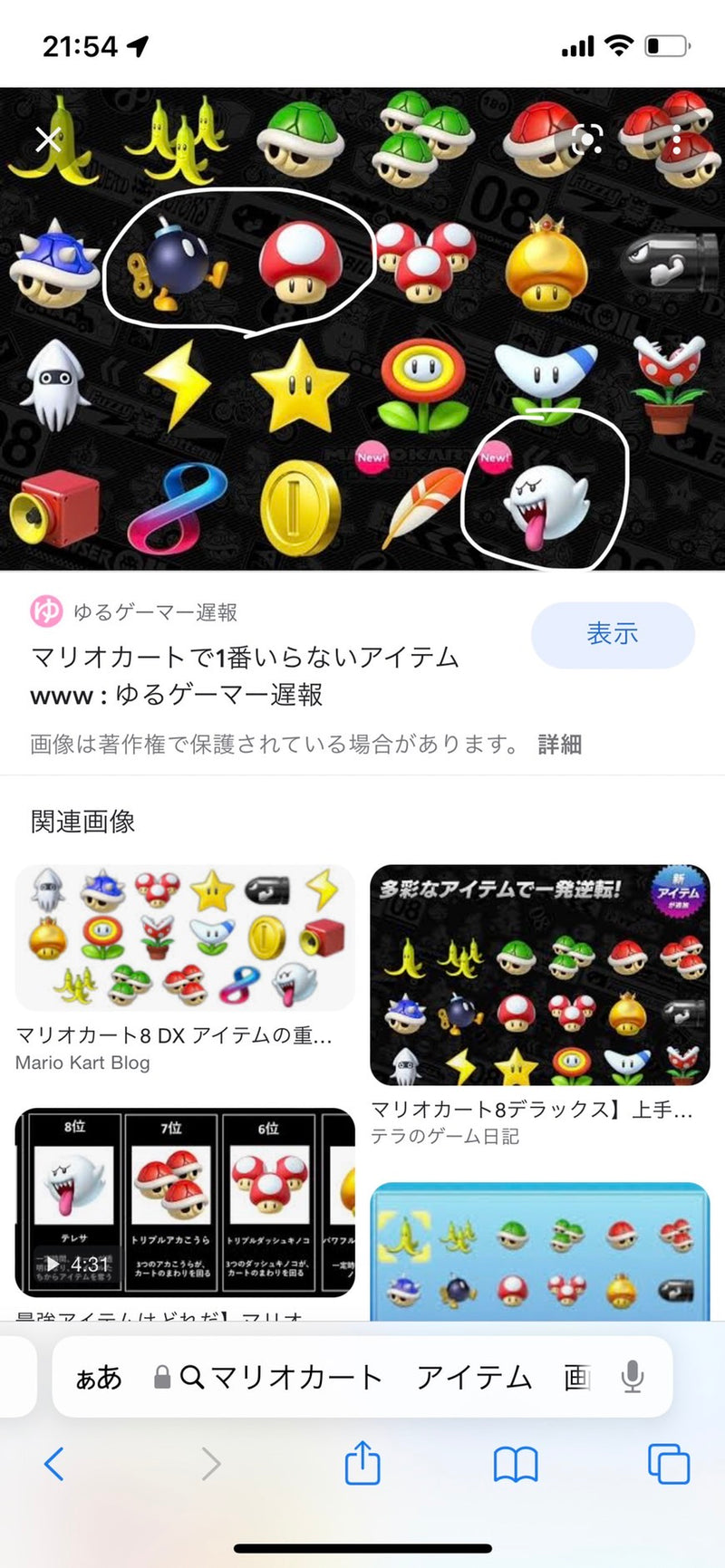This screenshot has width=725, height=1568.
Task: Share this page
Action: (x=362, y=1463)
